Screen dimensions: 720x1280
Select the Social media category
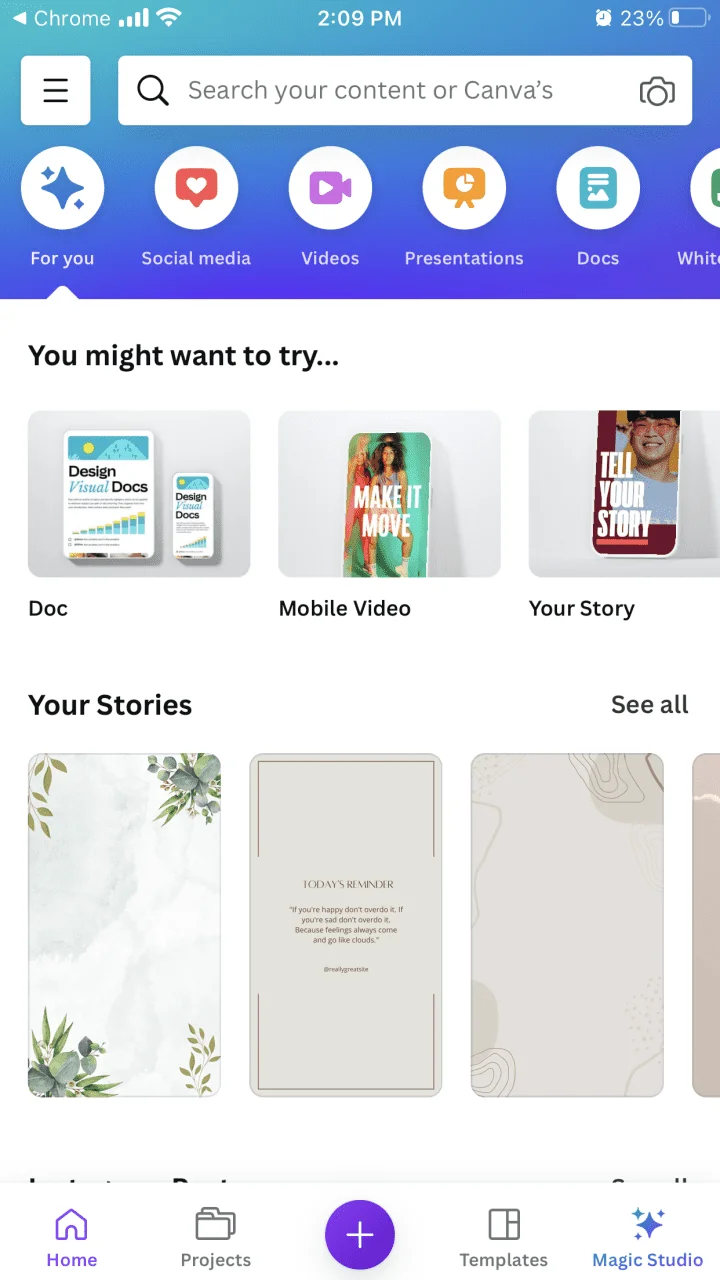pos(196,208)
